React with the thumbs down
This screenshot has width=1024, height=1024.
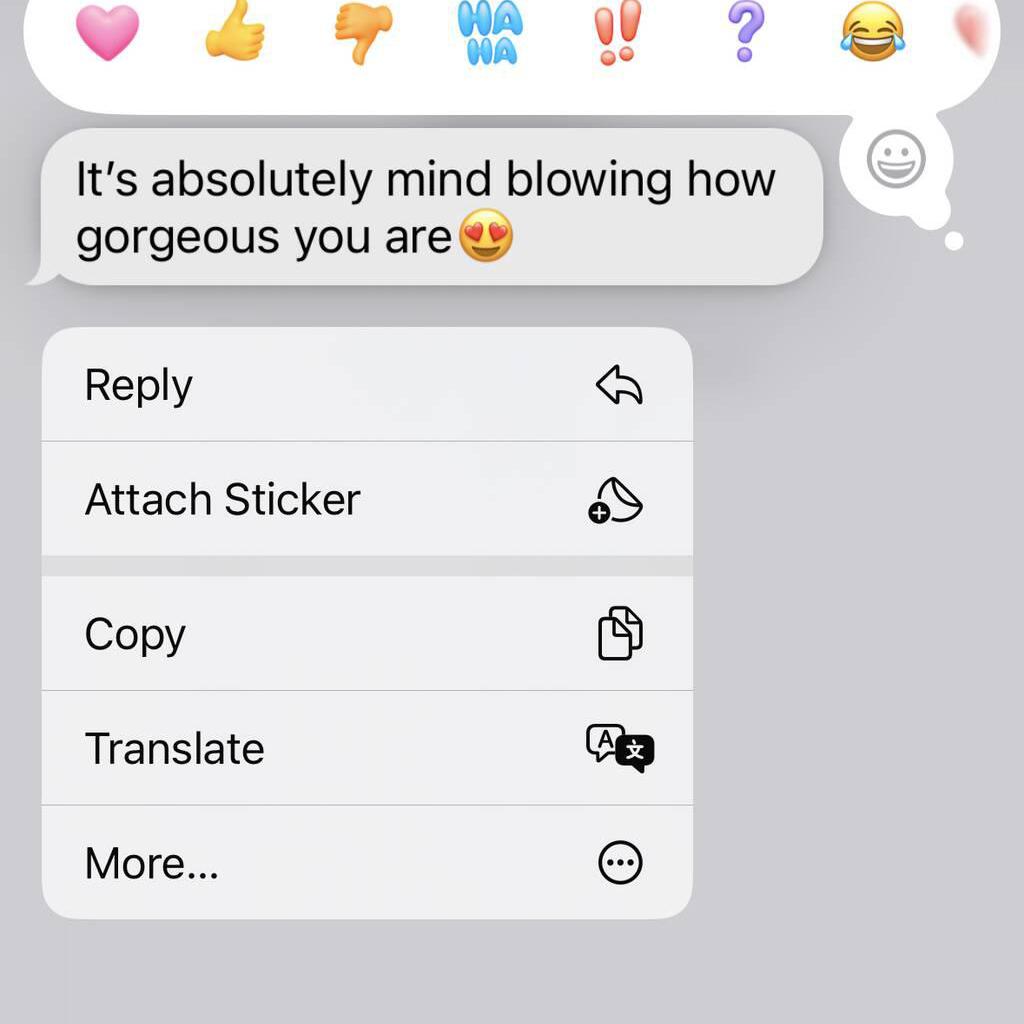363,32
